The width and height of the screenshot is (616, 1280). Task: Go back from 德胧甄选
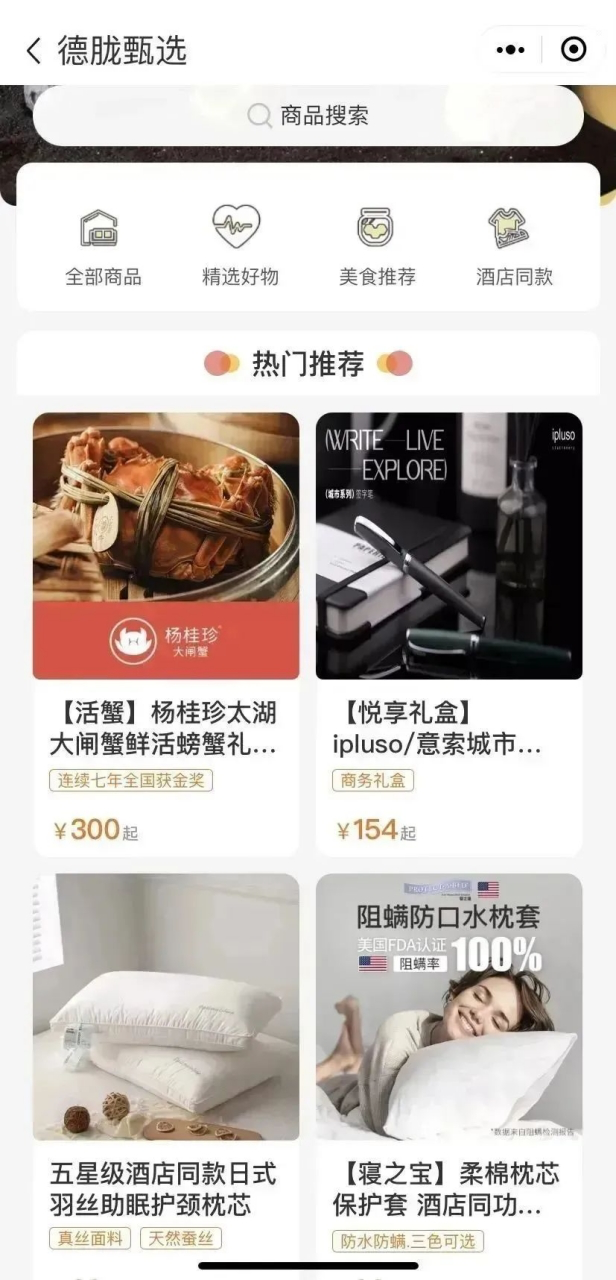pyautogui.click(x=34, y=51)
